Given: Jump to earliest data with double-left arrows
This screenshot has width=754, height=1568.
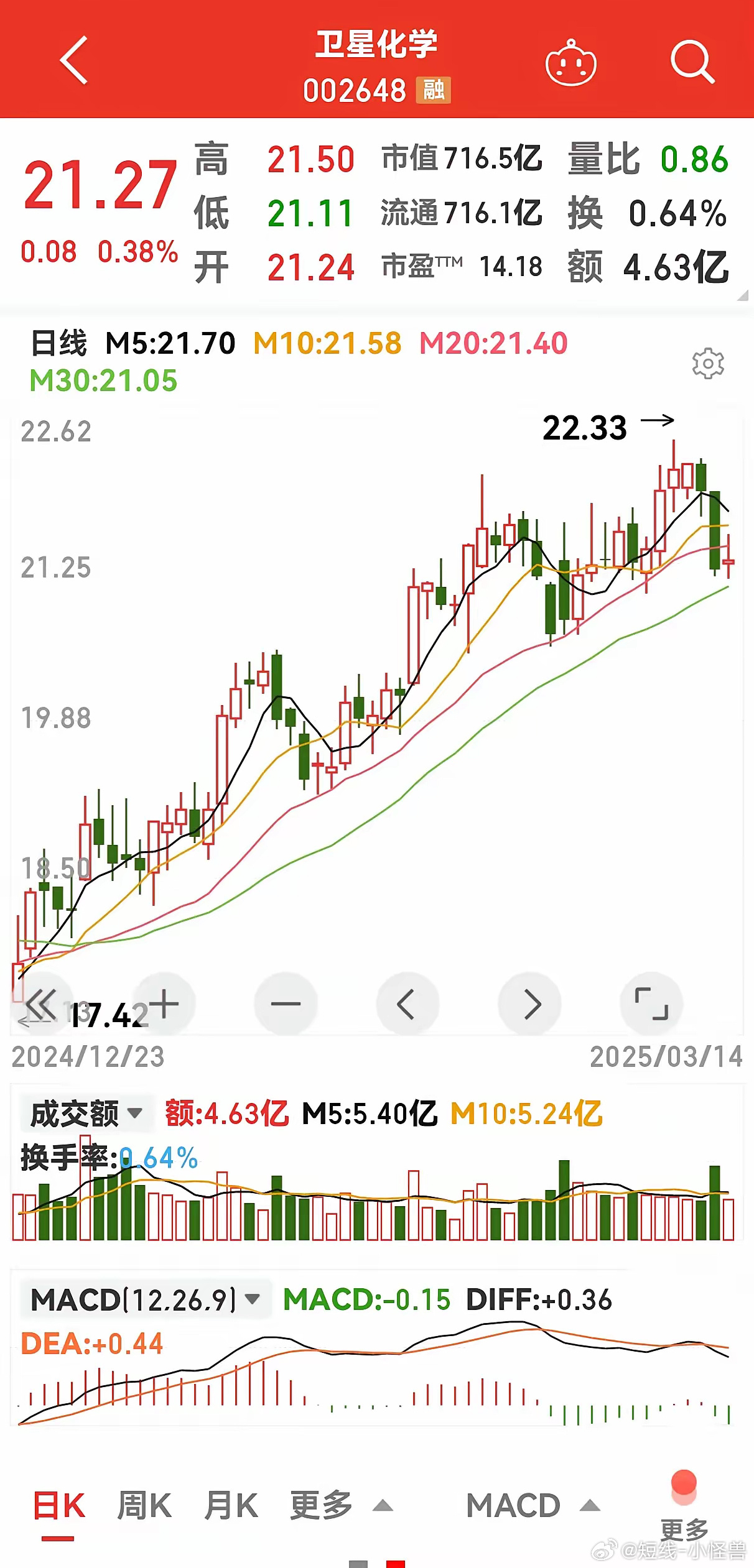Looking at the screenshot, I should coord(41,1004).
